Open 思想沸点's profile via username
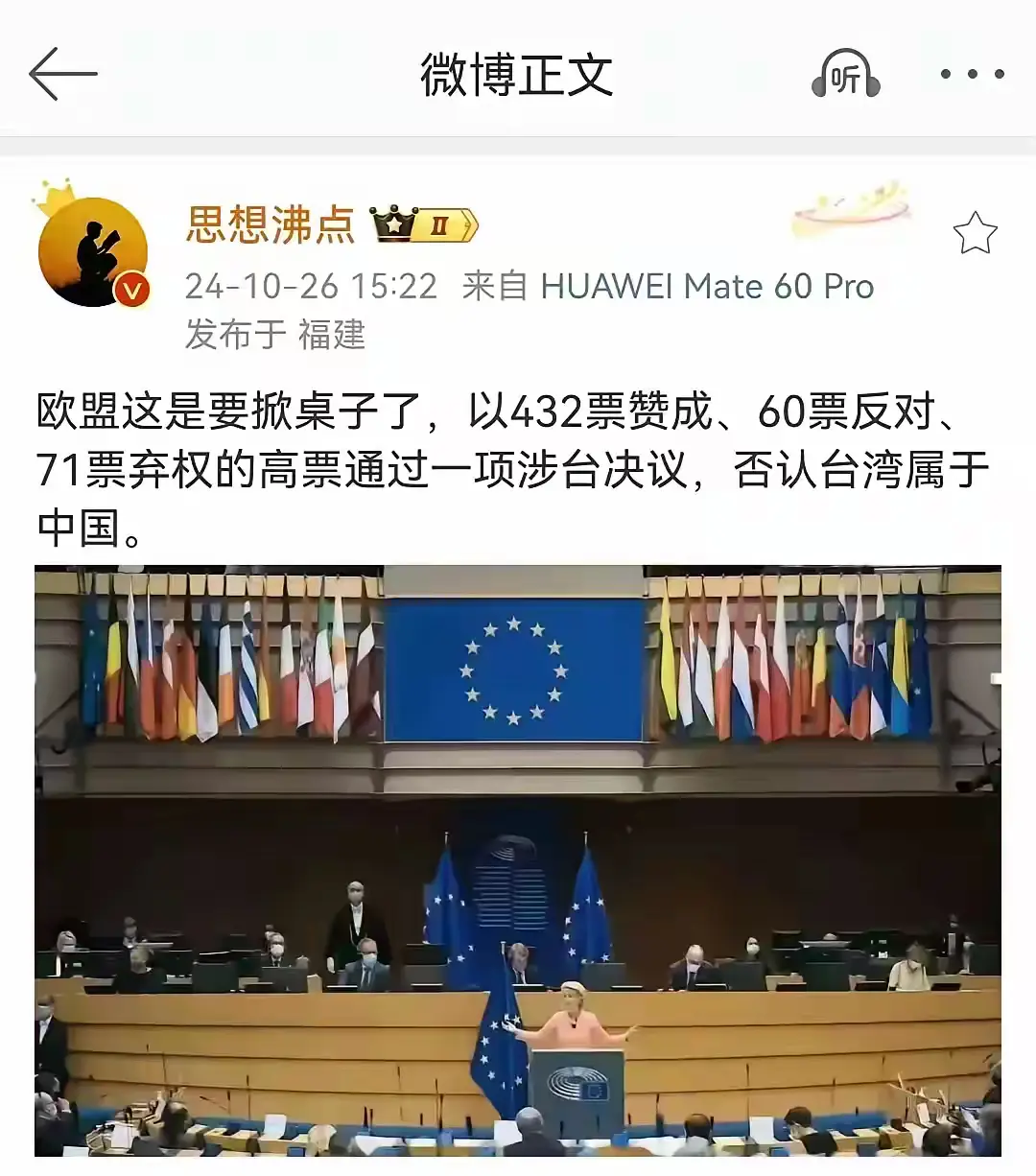 pos(271,222)
